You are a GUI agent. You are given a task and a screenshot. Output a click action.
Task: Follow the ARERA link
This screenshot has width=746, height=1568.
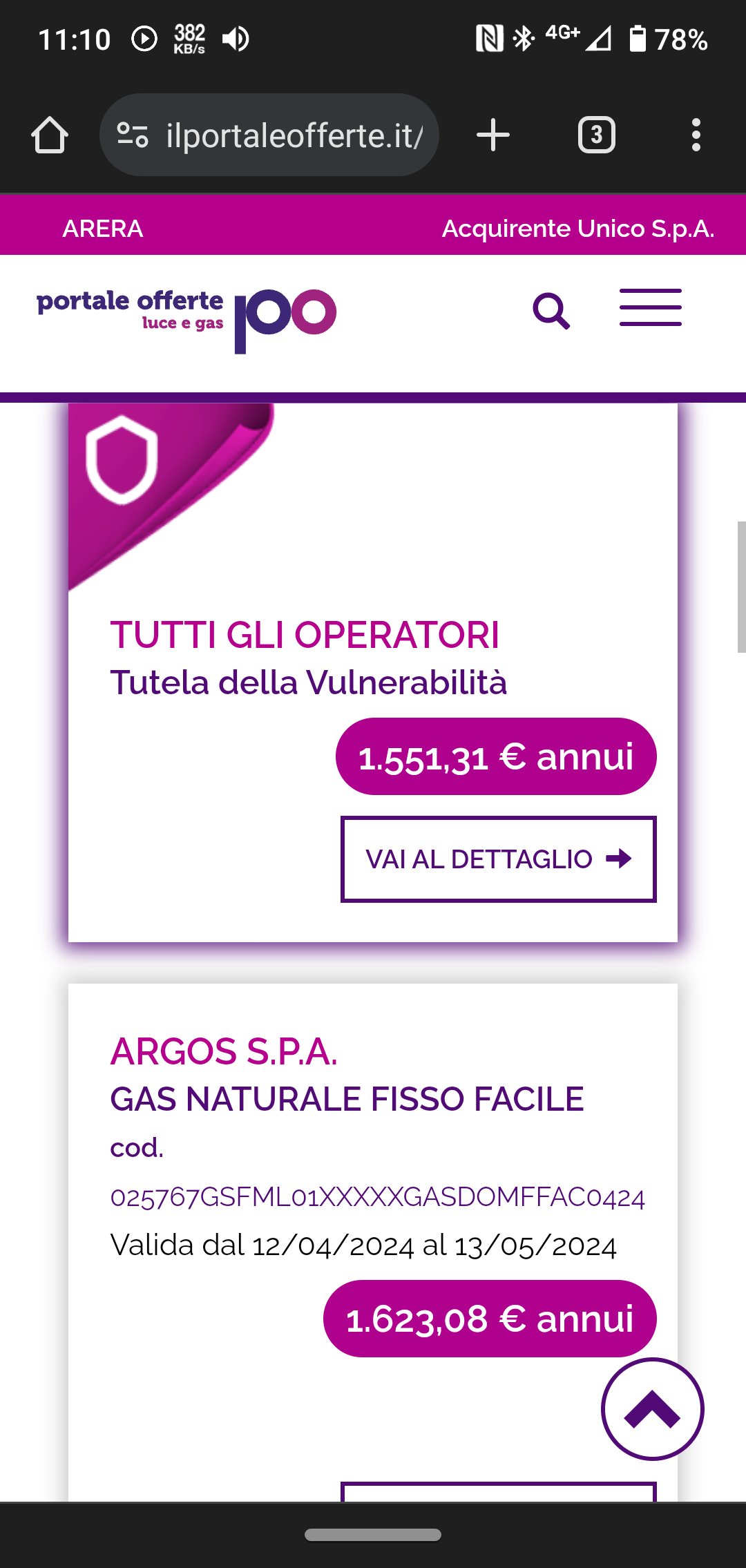pos(103,229)
